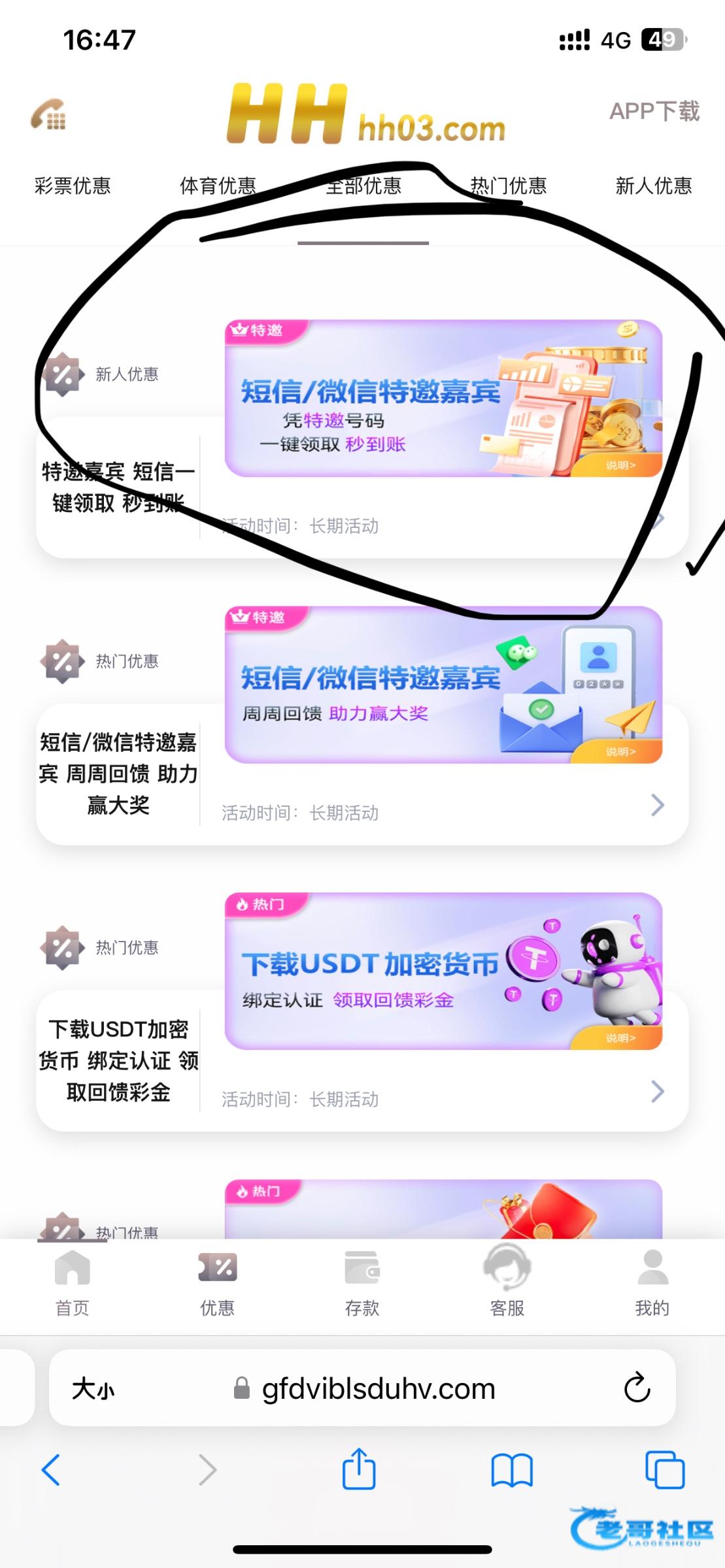Screen dimensions: 725x1568
Task: Switch to the 彩票优惠 tab
Action: tap(73, 186)
